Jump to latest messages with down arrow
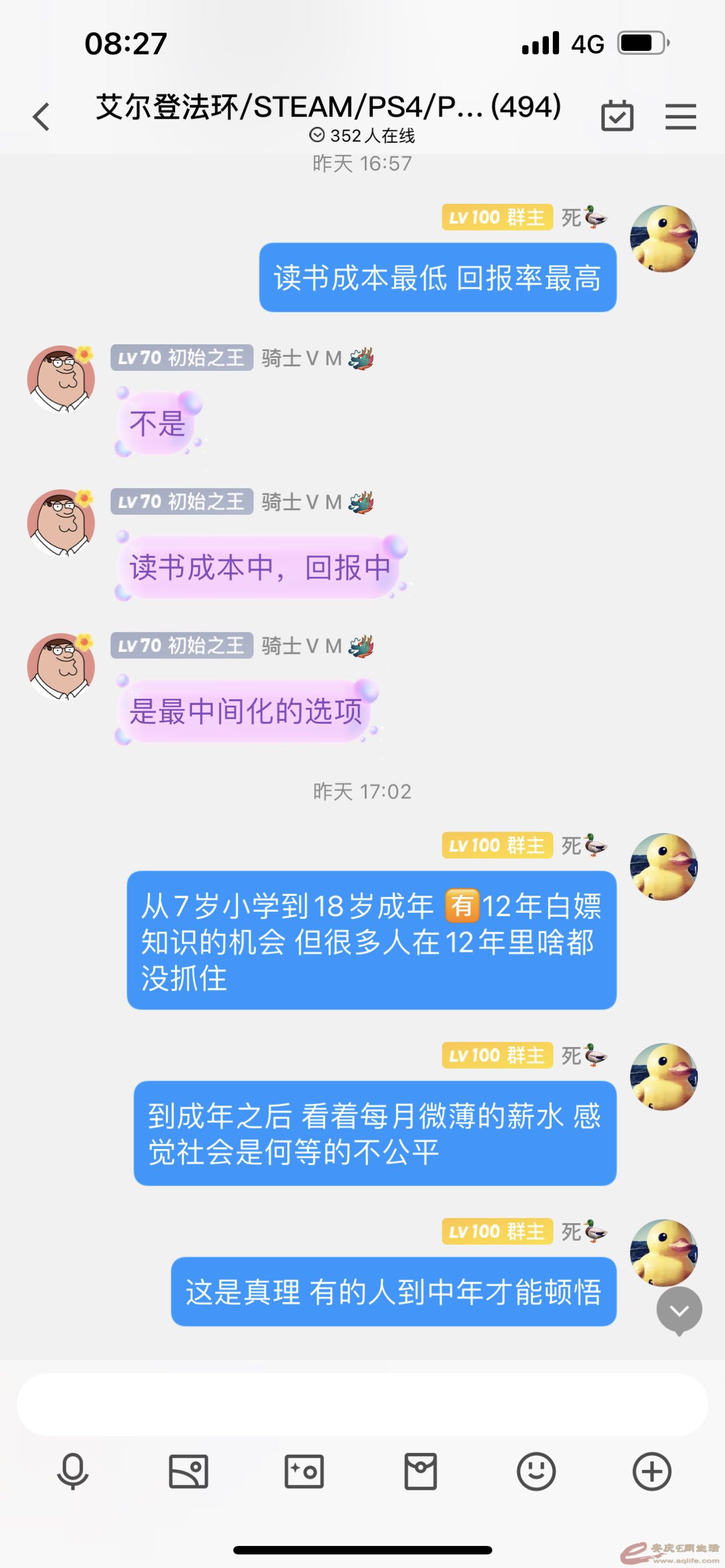 pyautogui.click(x=679, y=1310)
